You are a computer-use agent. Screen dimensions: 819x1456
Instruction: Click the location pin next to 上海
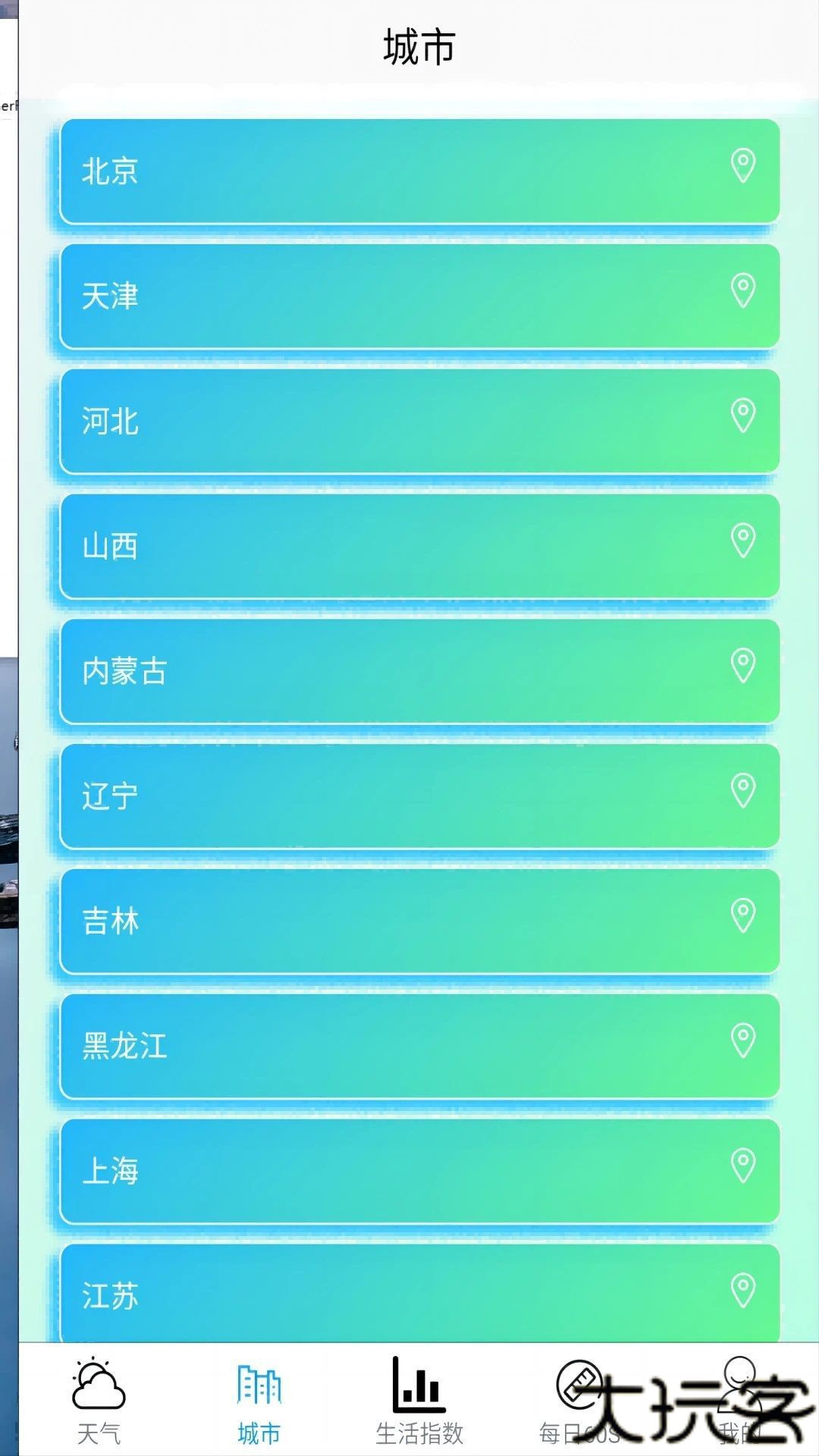[742, 1163]
